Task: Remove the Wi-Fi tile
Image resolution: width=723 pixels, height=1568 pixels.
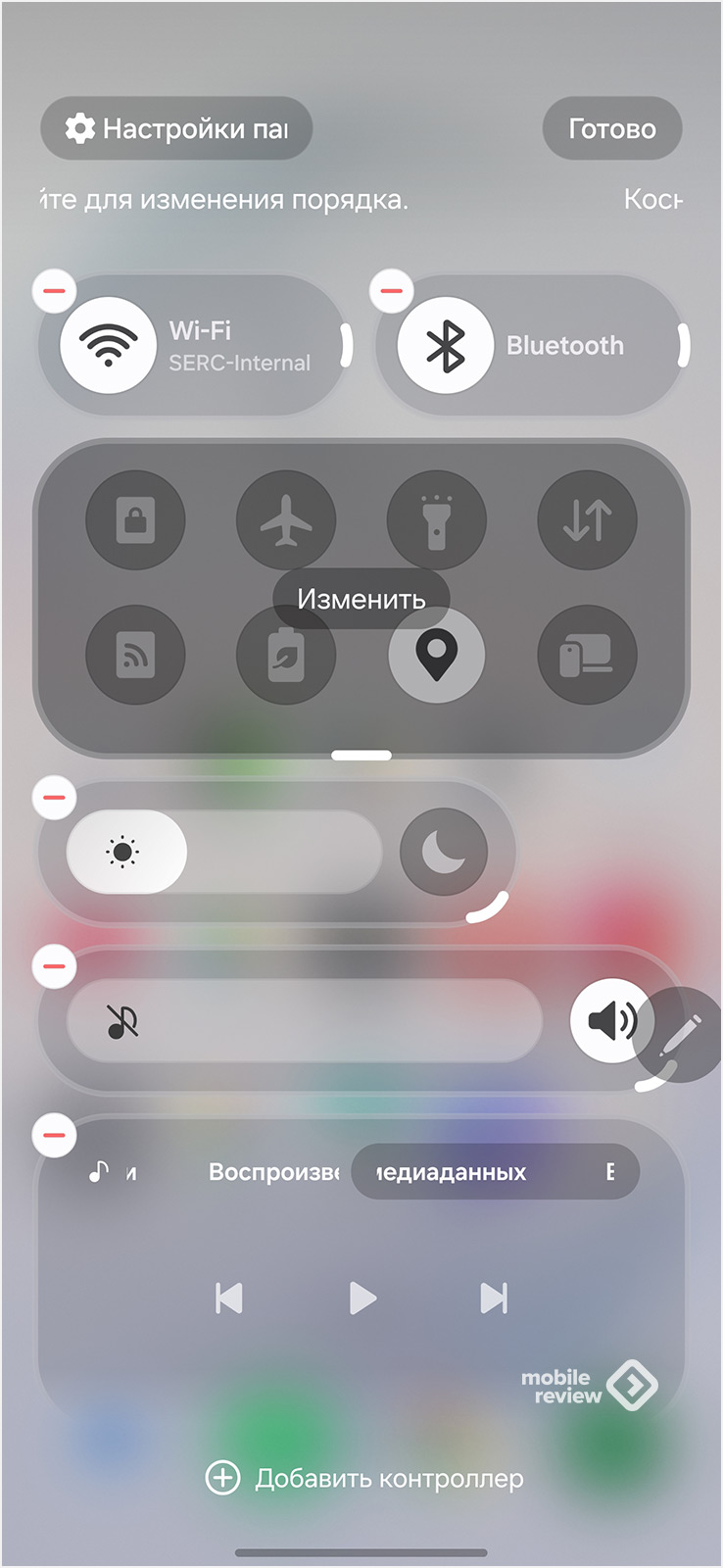Action: 55,290
